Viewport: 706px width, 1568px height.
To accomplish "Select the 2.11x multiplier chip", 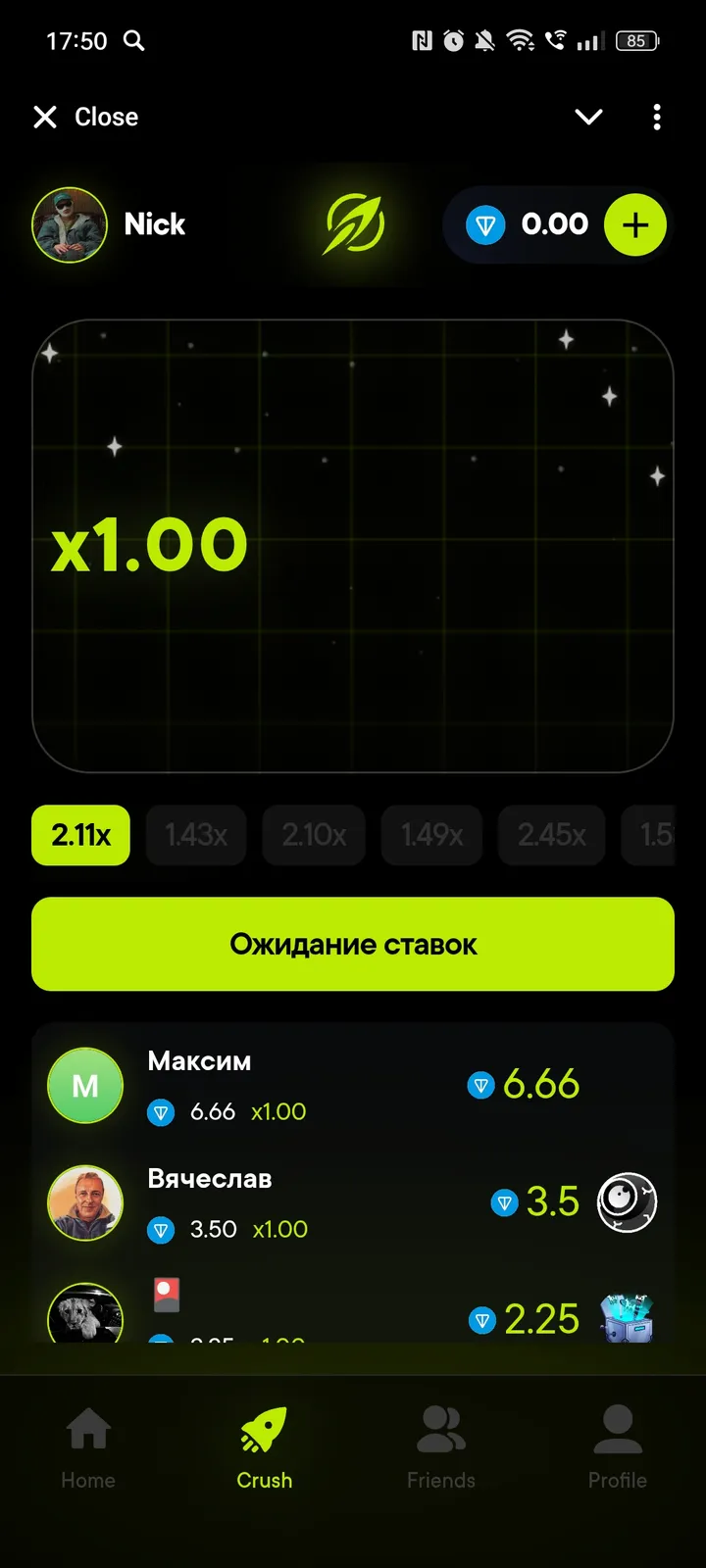I will pos(79,835).
